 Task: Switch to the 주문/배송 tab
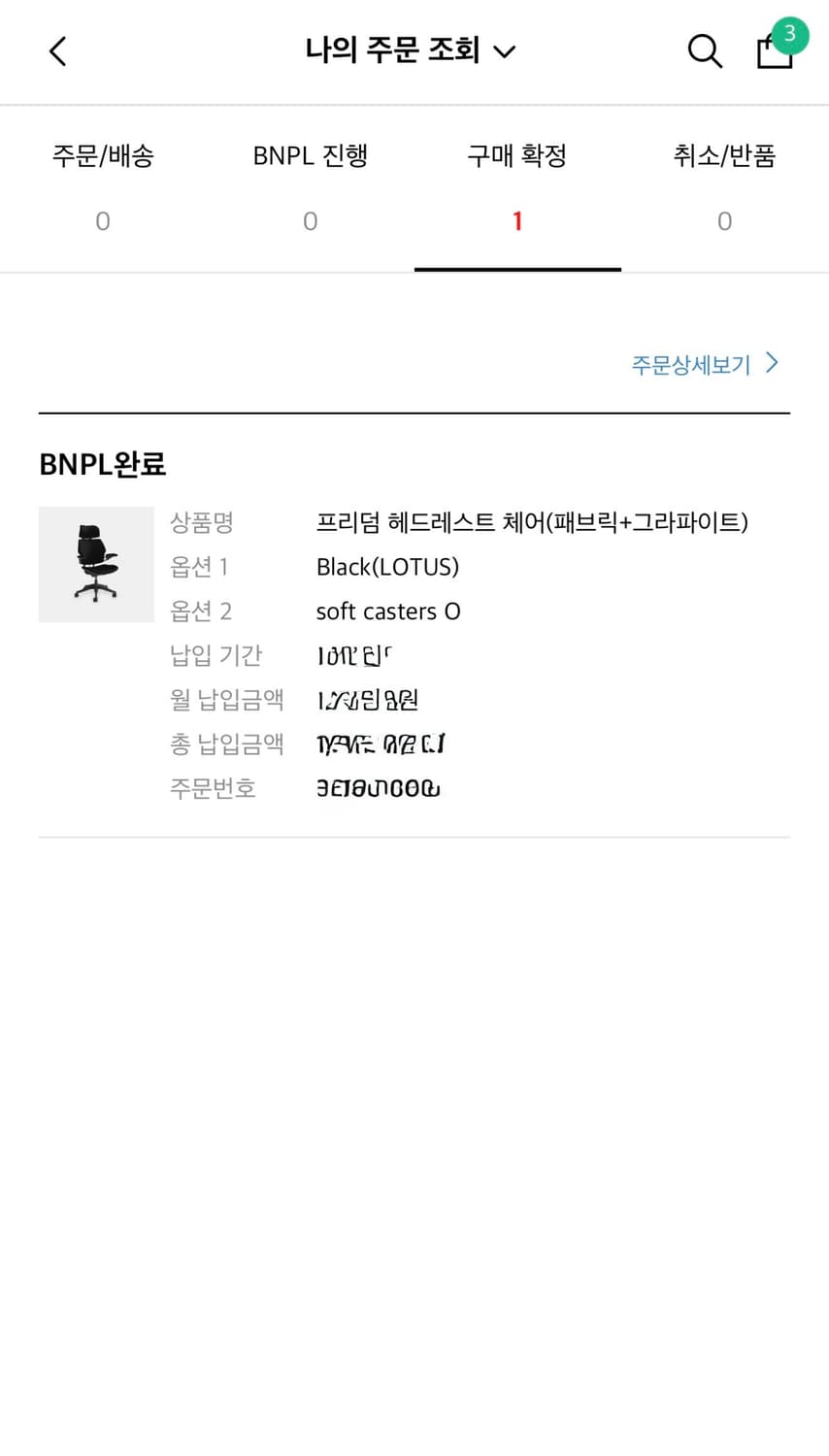pyautogui.click(x=103, y=155)
